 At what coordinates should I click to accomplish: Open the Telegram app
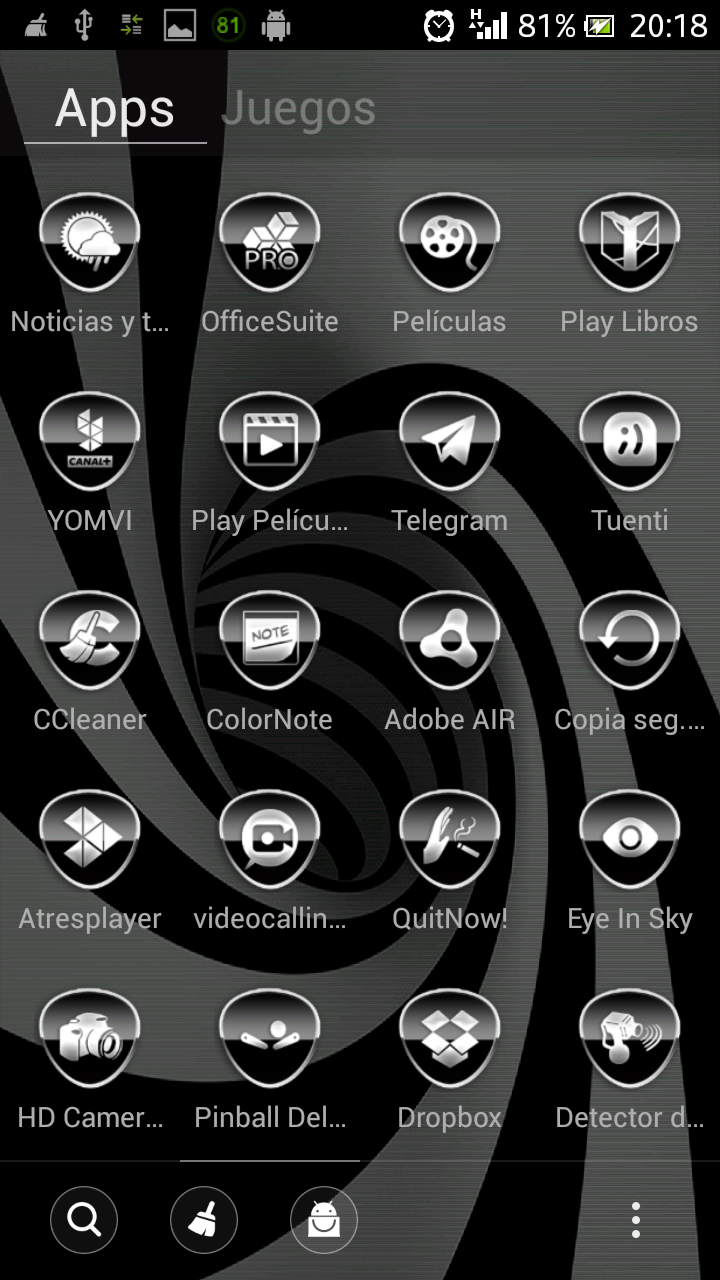[449, 438]
